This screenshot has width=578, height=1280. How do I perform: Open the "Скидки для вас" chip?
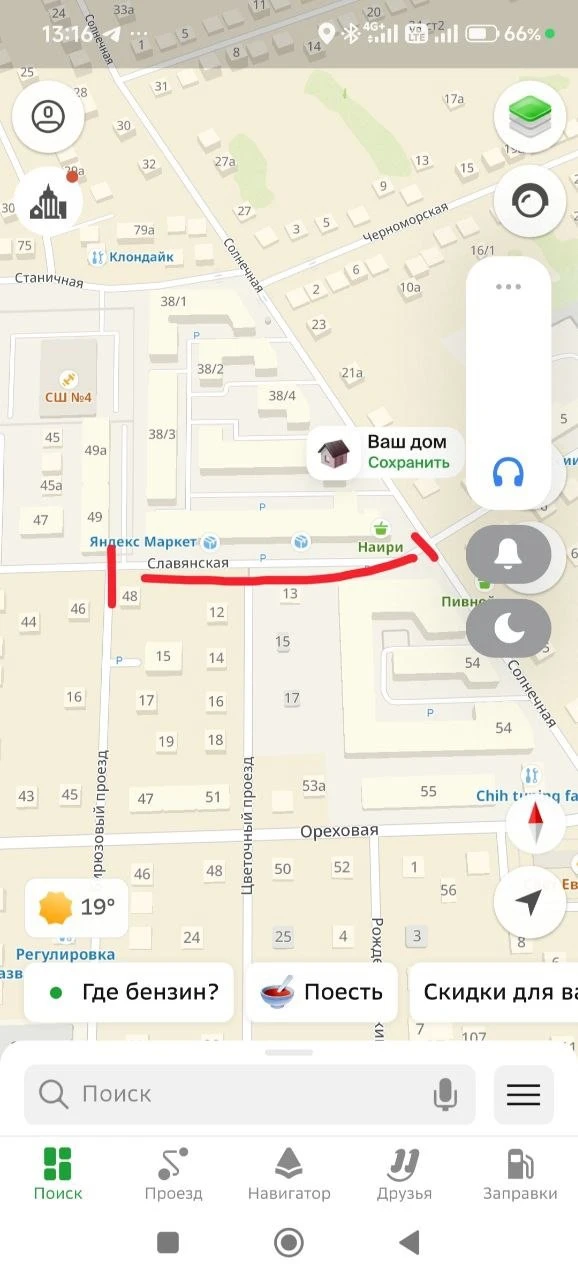pos(494,992)
